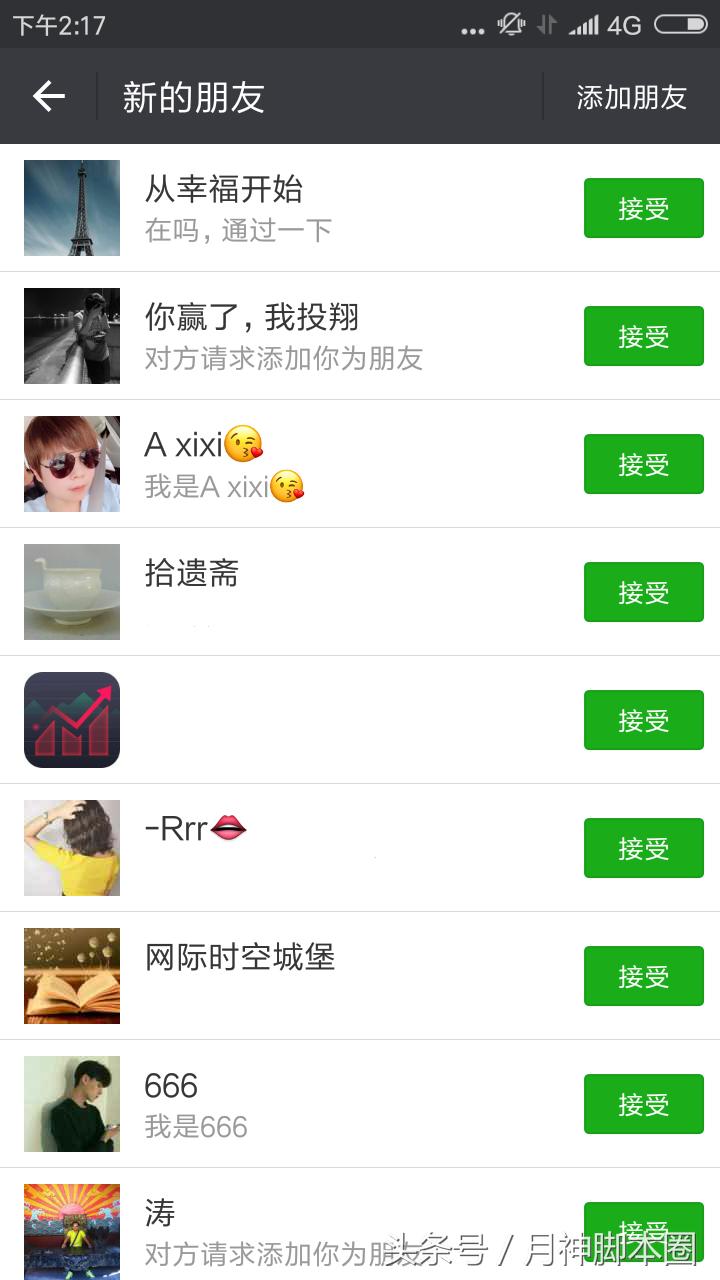Accept friend request from -Rrr
Image resolution: width=720 pixels, height=1280 pixels.
[x=643, y=848]
